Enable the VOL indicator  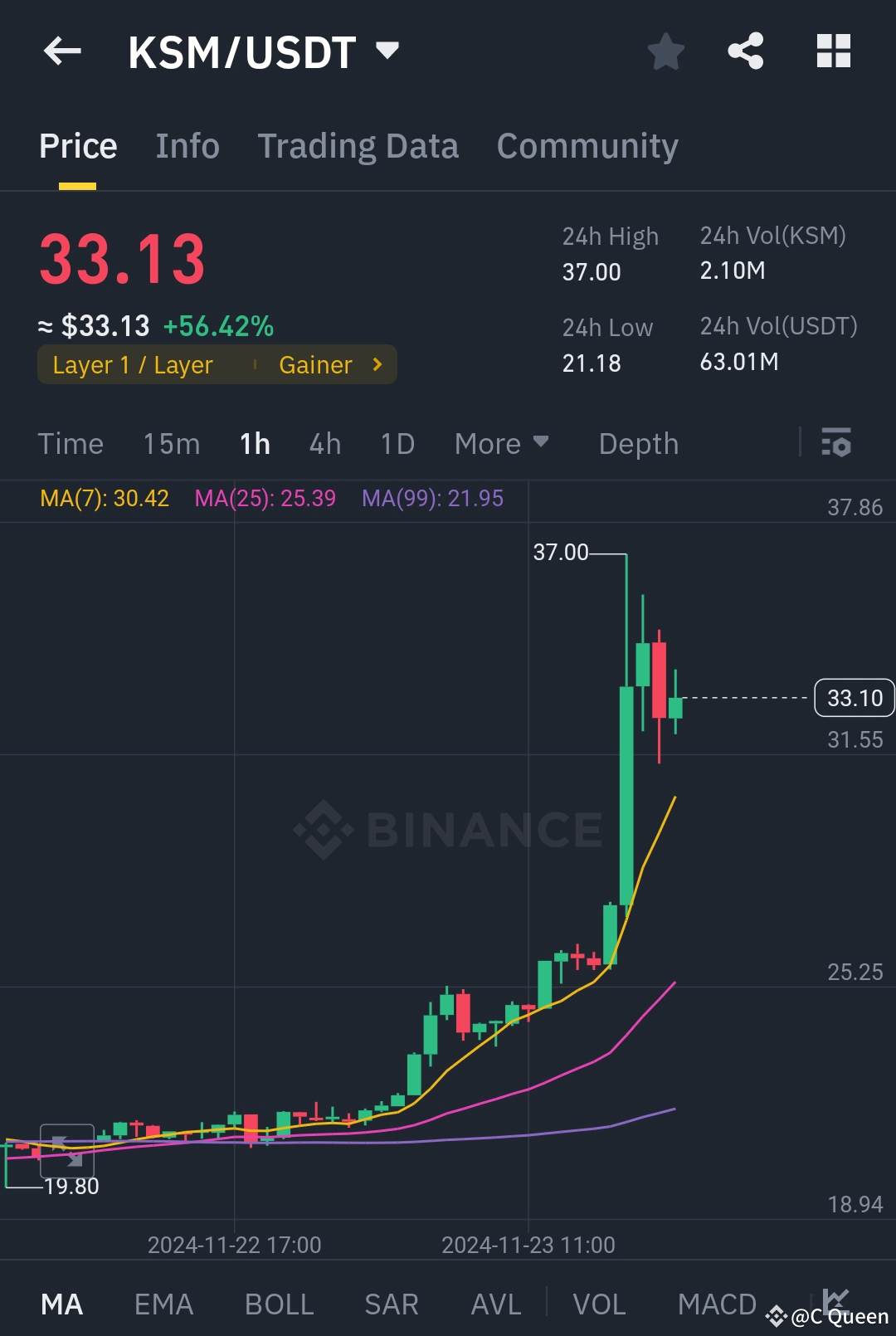600,1303
